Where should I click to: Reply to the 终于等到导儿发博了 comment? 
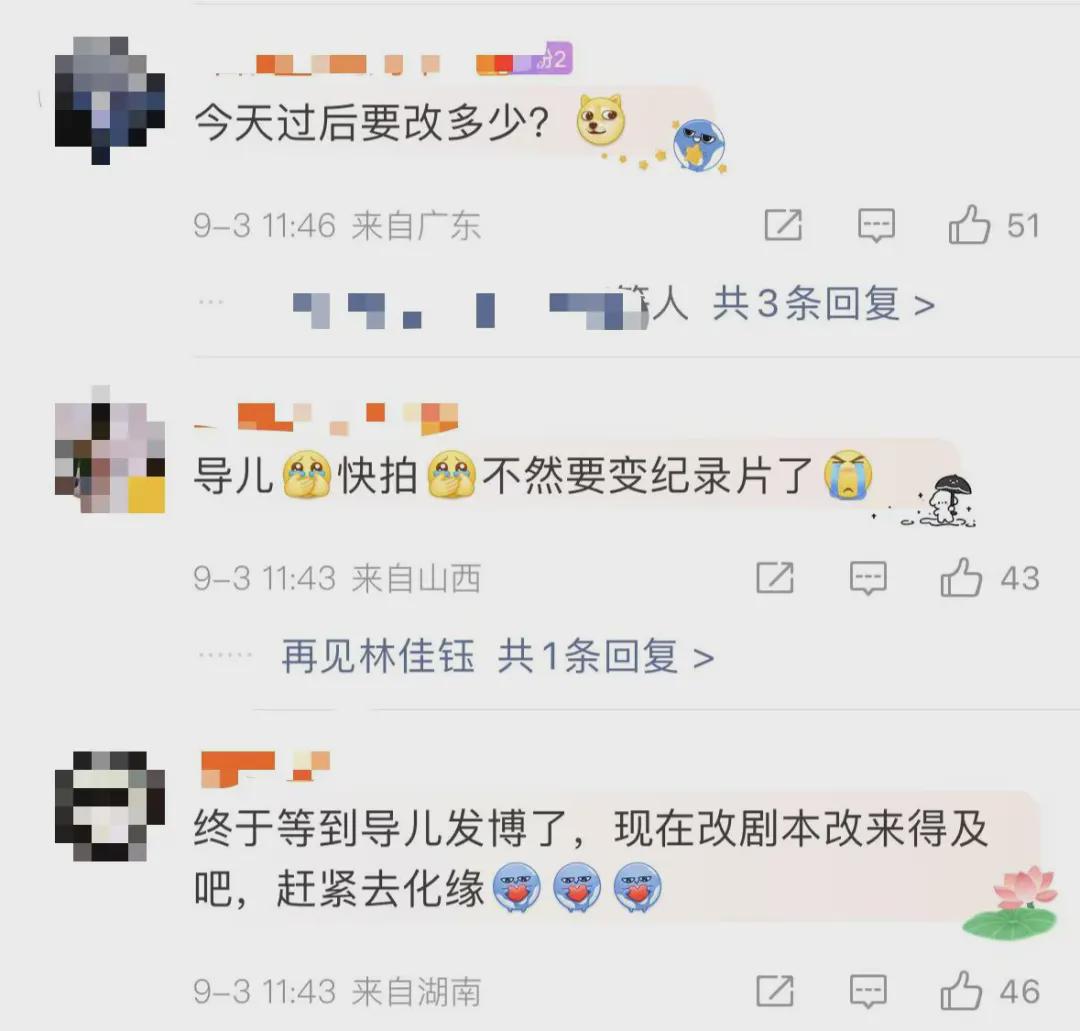point(868,991)
